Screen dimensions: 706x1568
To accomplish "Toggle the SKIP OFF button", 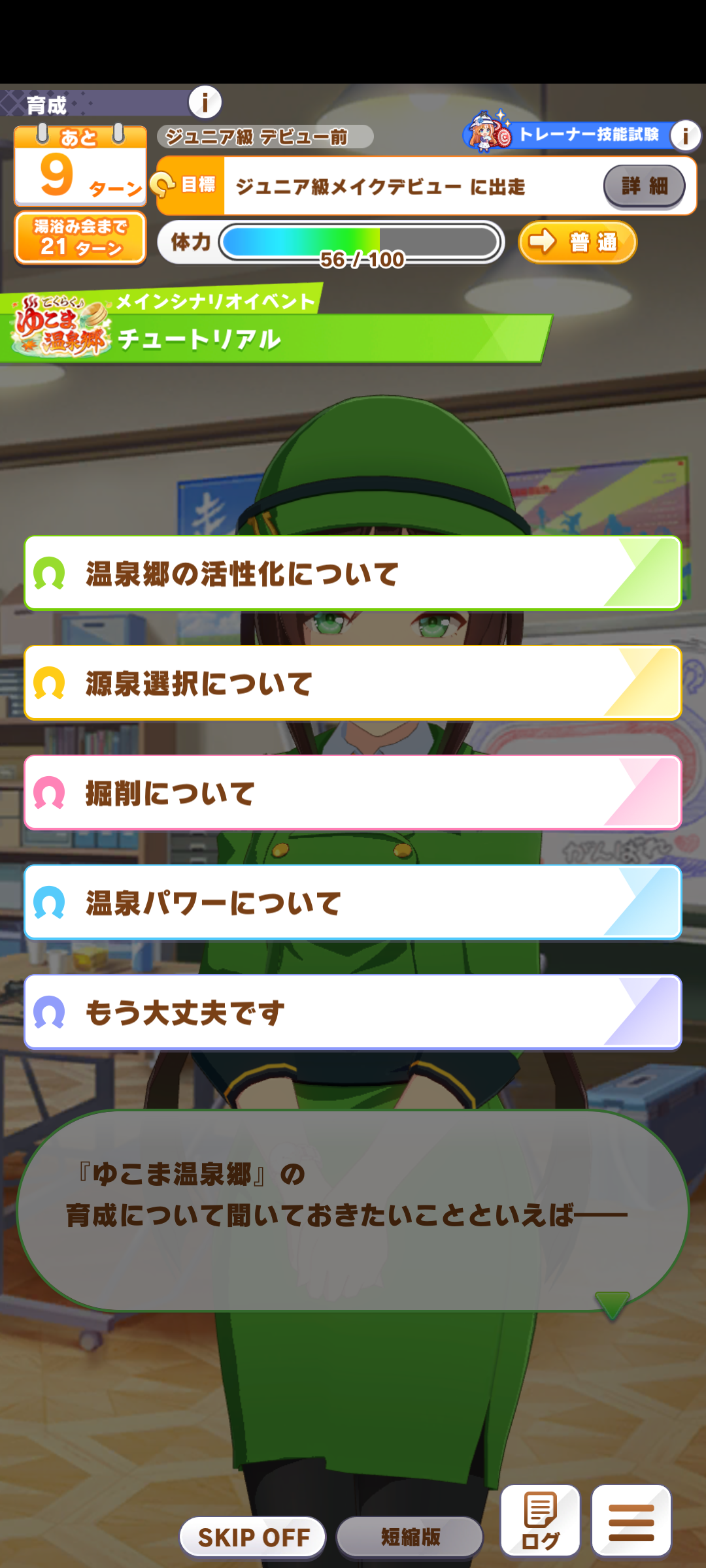I will tap(253, 1537).
